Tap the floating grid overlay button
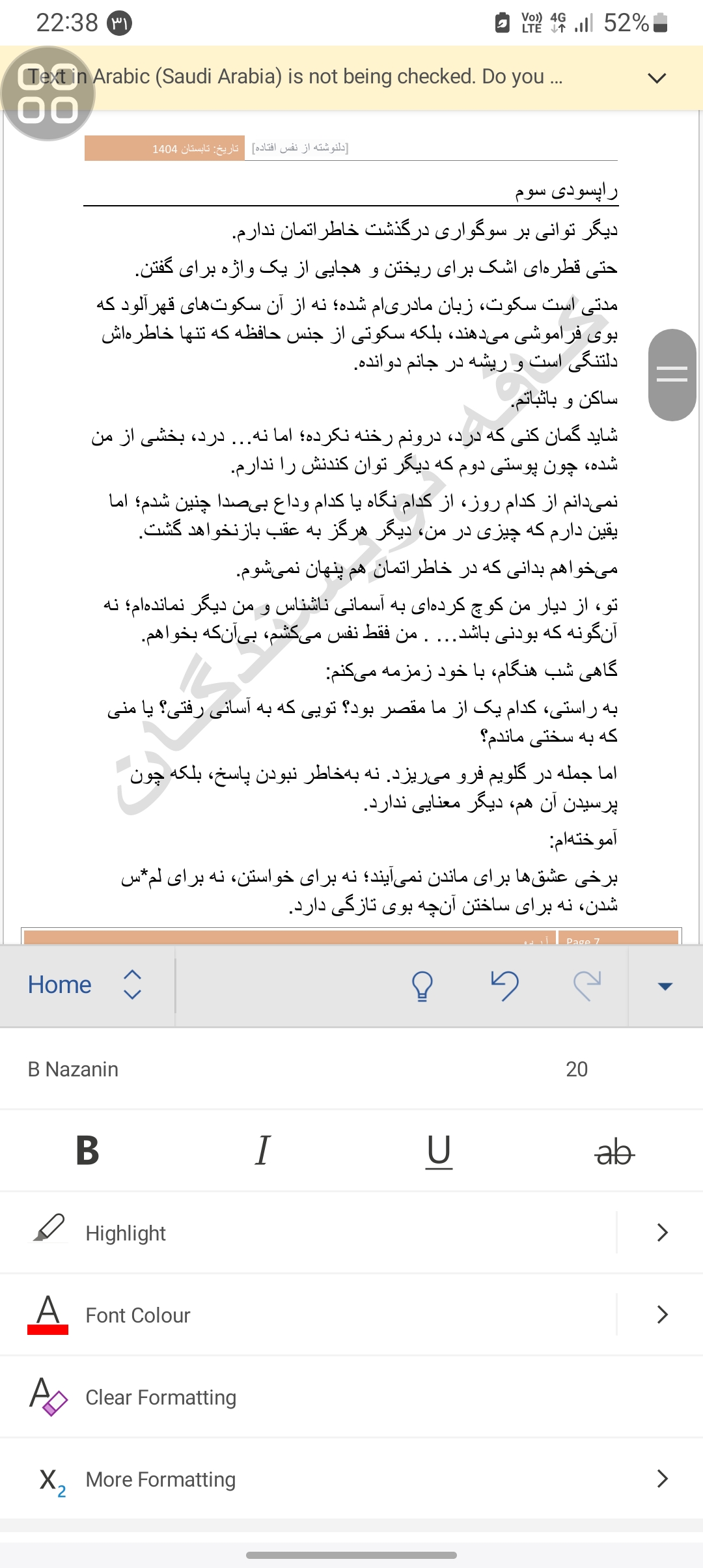The width and height of the screenshot is (703, 1568). point(48,93)
